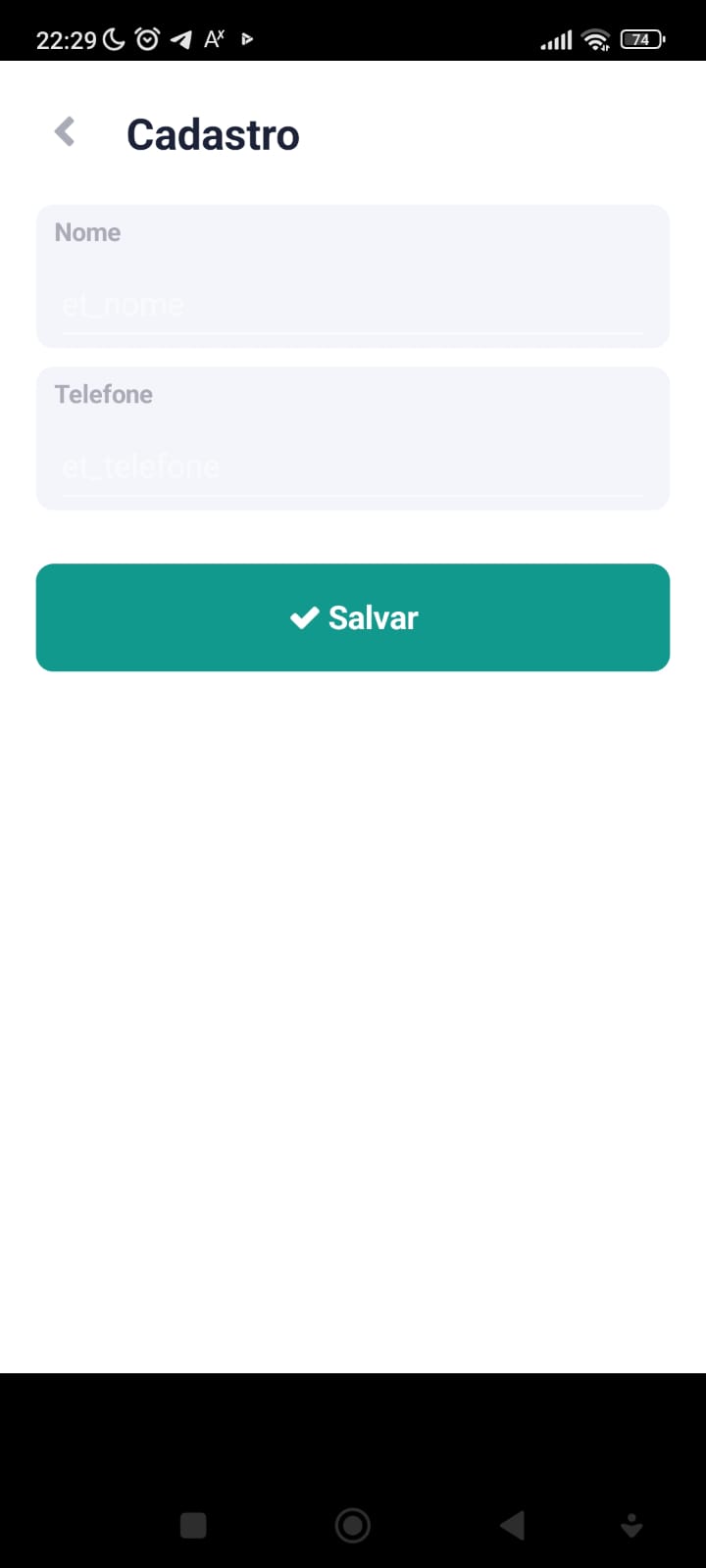Tap the system home button
This screenshot has height=1568, width=706.
tap(352, 1525)
